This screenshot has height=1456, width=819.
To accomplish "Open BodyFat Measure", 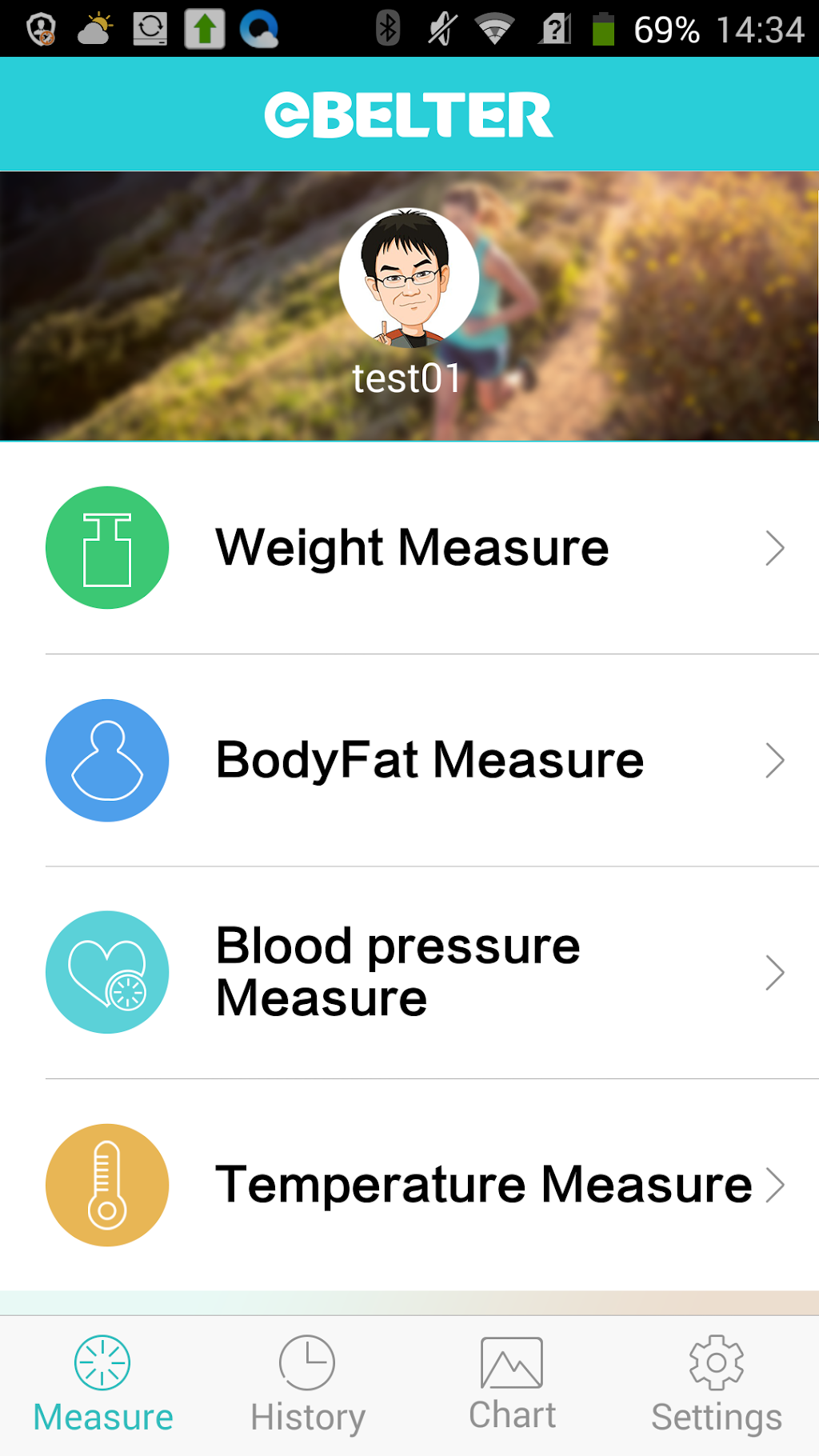I will pos(429,760).
